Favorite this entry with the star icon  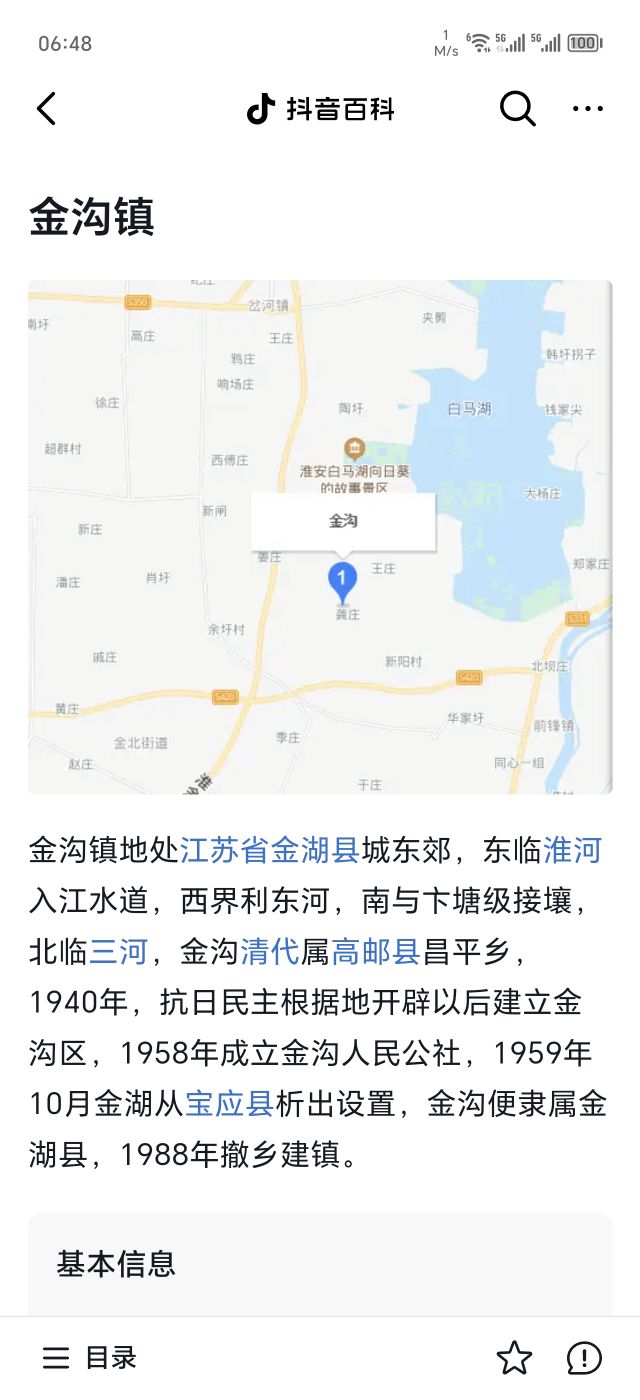(514, 1358)
